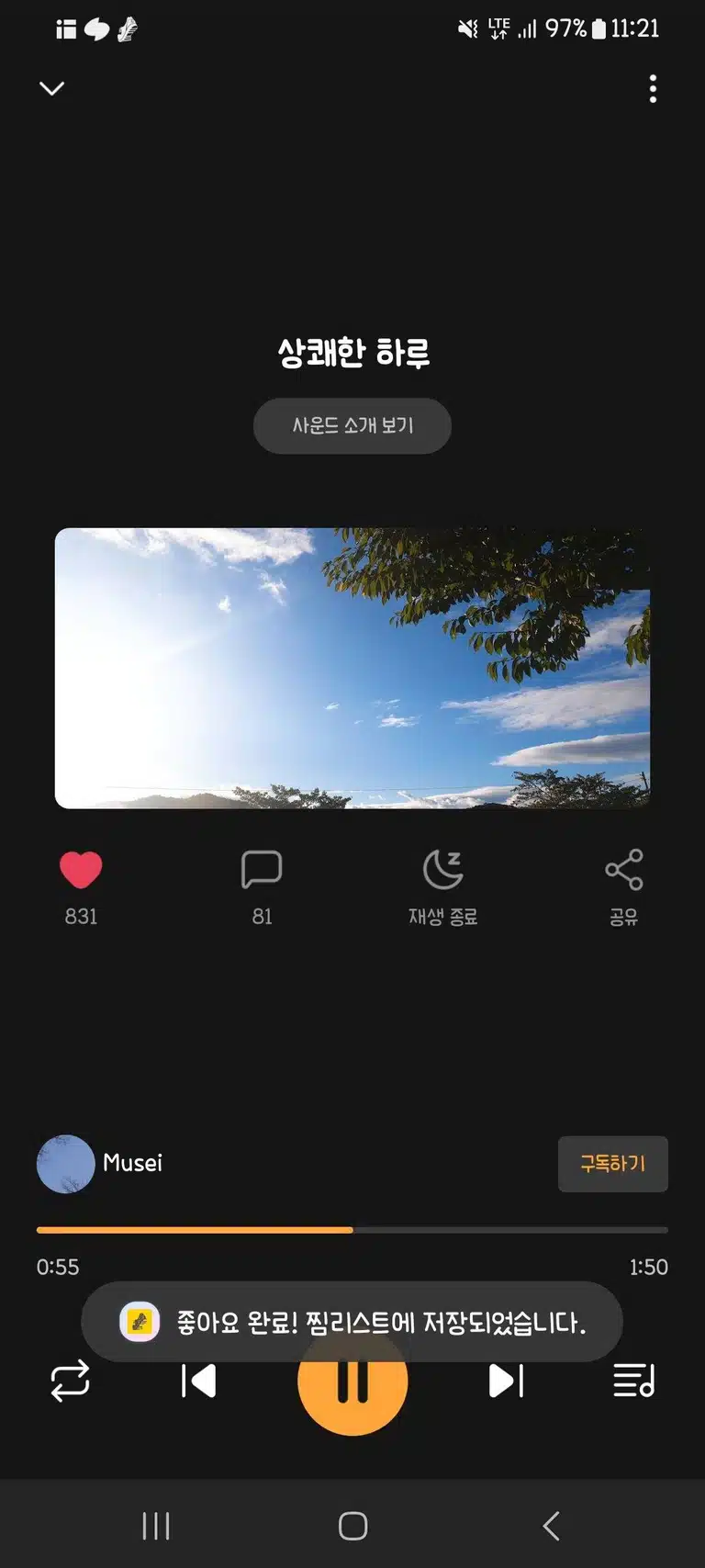Skip to the previous track
The height and width of the screenshot is (1568, 705).
[x=198, y=1380]
